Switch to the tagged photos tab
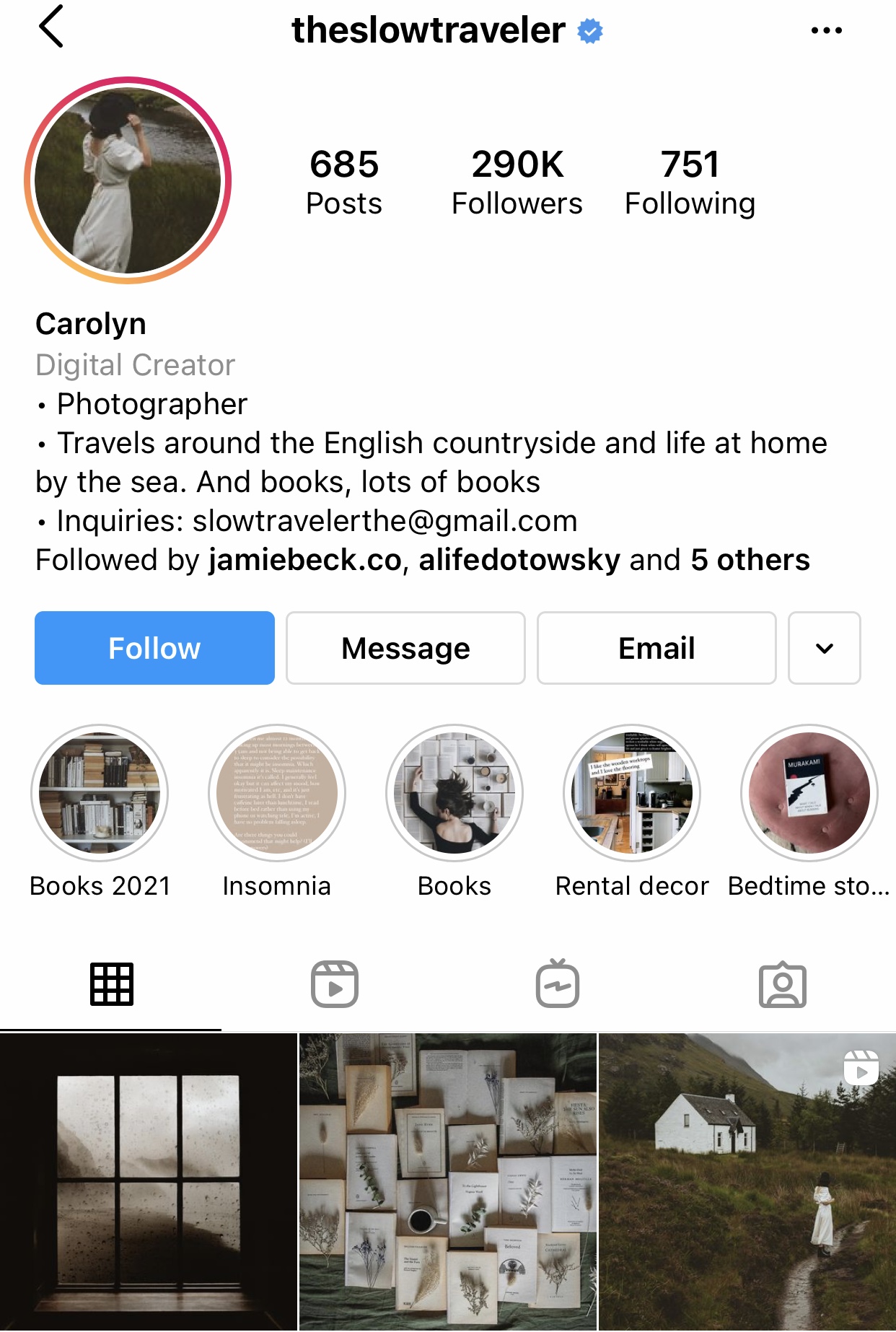Image resolution: width=896 pixels, height=1332 pixels. click(783, 984)
